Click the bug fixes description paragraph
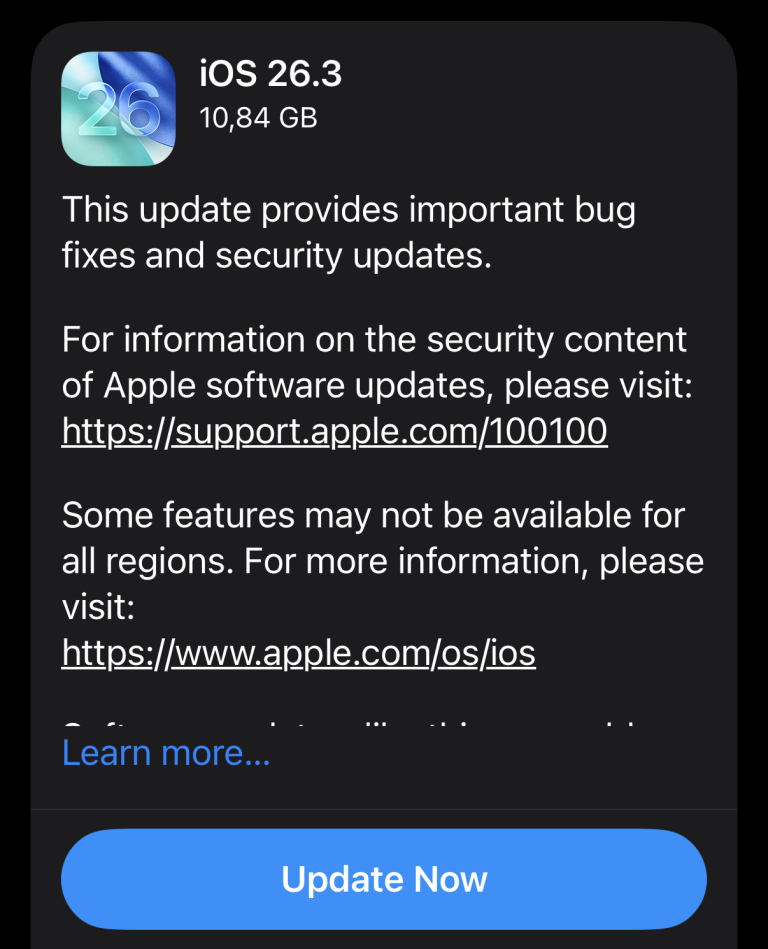Image resolution: width=768 pixels, height=949 pixels. click(x=350, y=232)
